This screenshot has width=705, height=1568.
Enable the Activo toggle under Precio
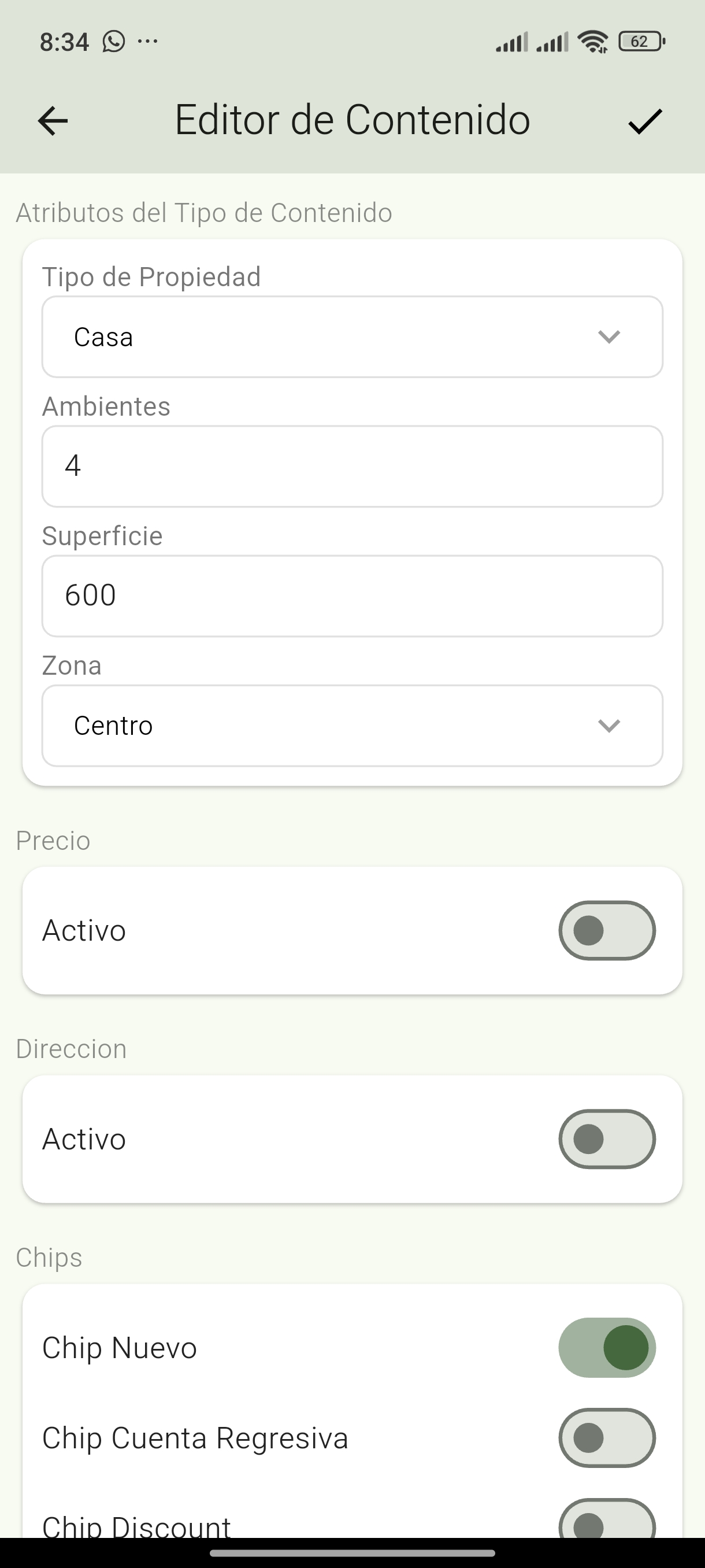click(606, 930)
